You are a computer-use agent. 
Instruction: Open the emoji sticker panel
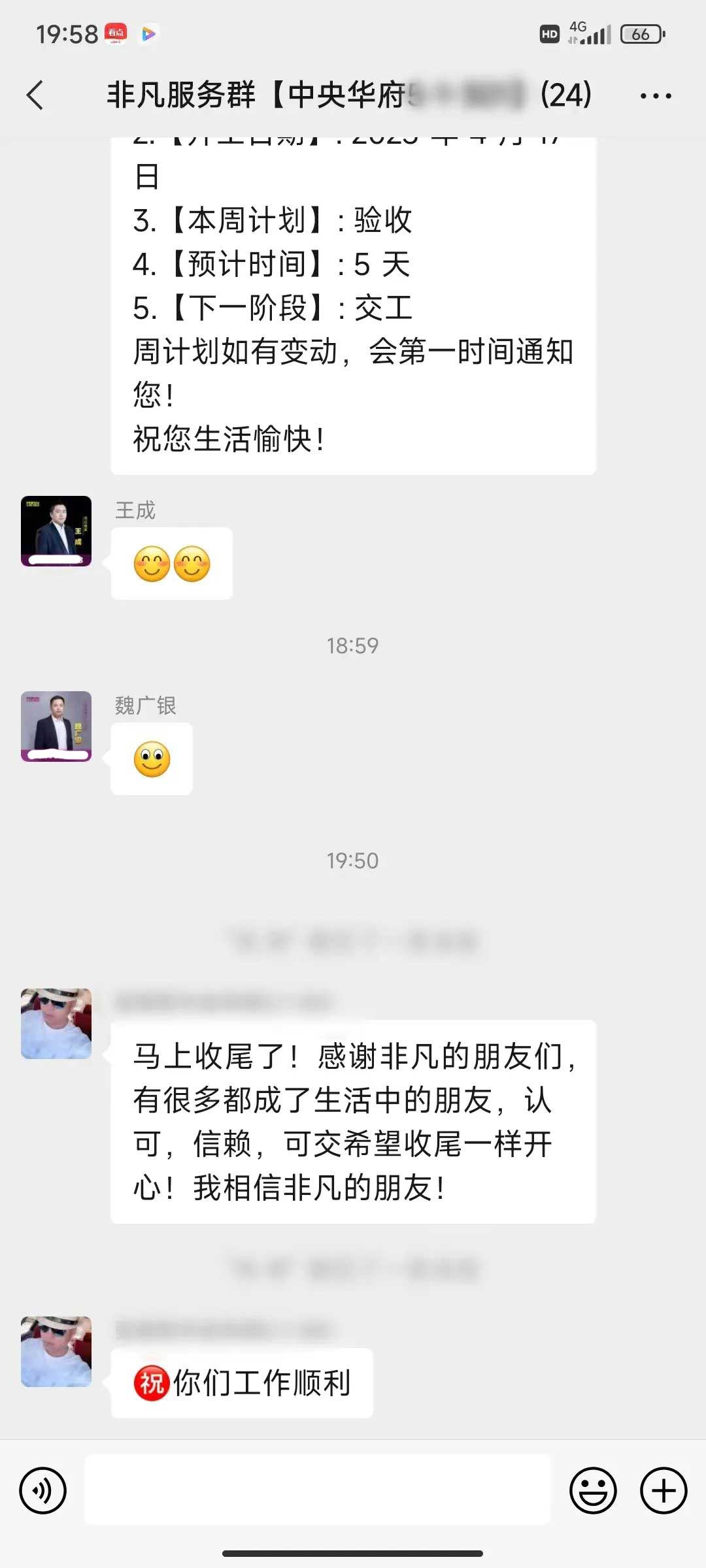[593, 1491]
